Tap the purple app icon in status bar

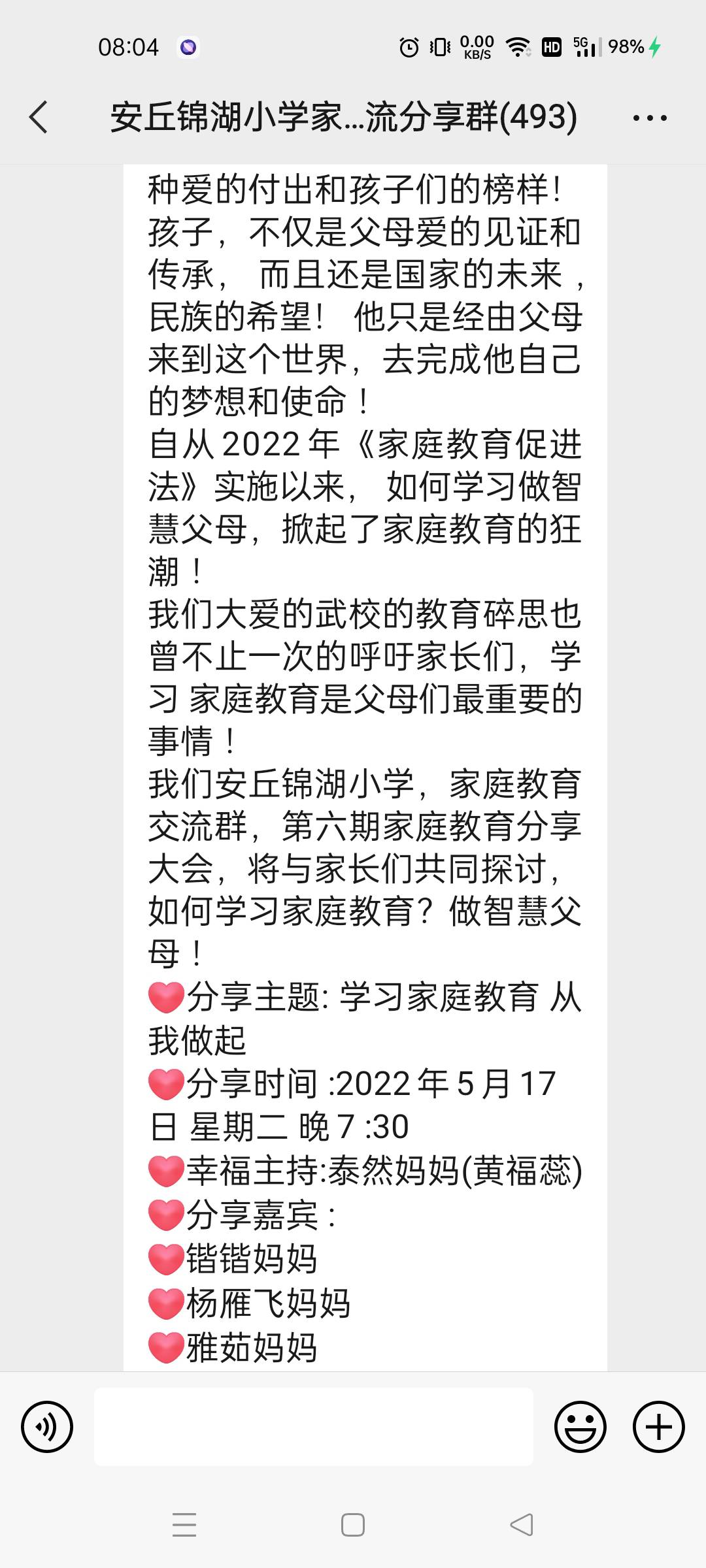coord(188,47)
